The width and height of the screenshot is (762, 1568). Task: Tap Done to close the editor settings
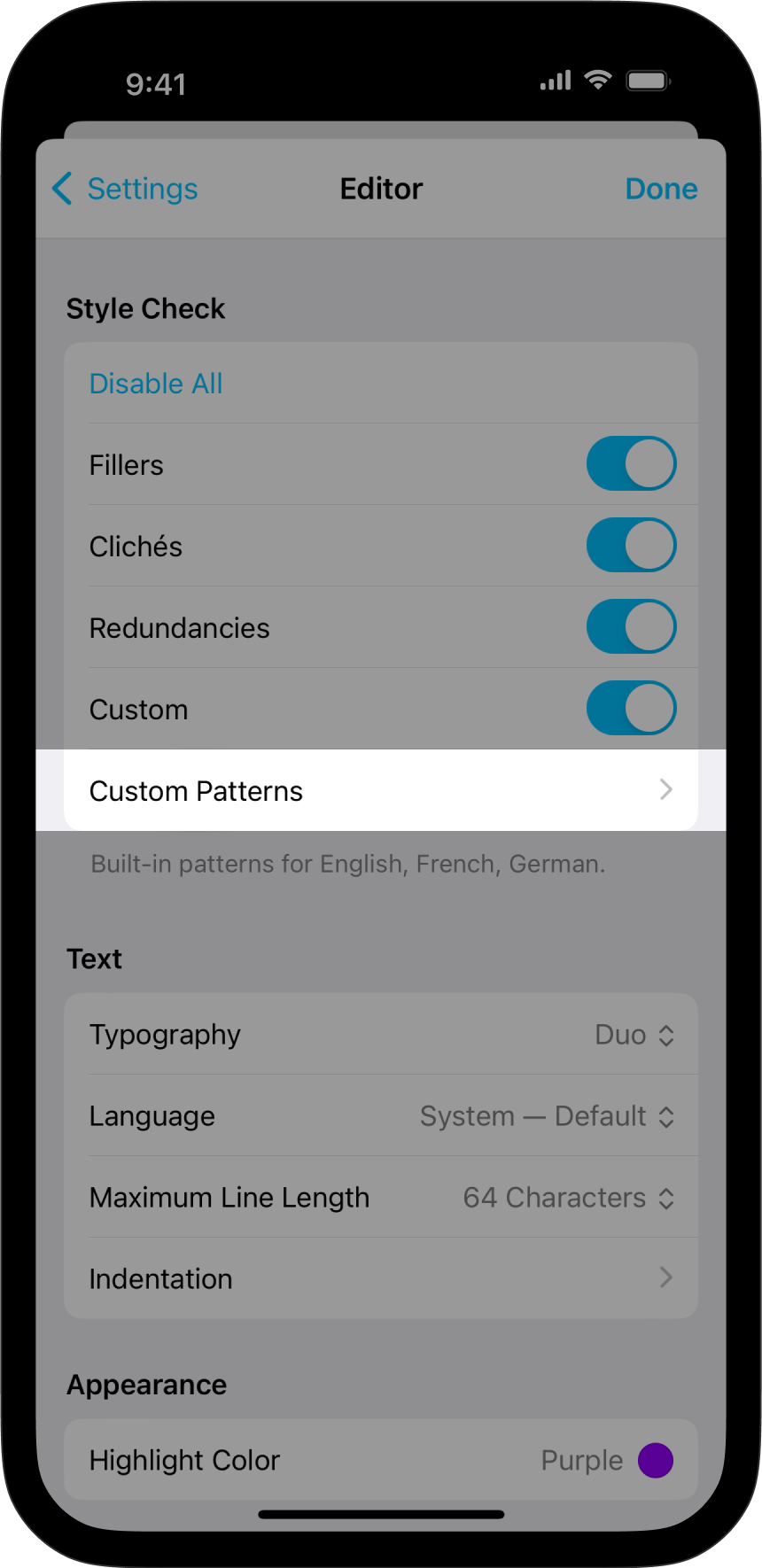(660, 189)
